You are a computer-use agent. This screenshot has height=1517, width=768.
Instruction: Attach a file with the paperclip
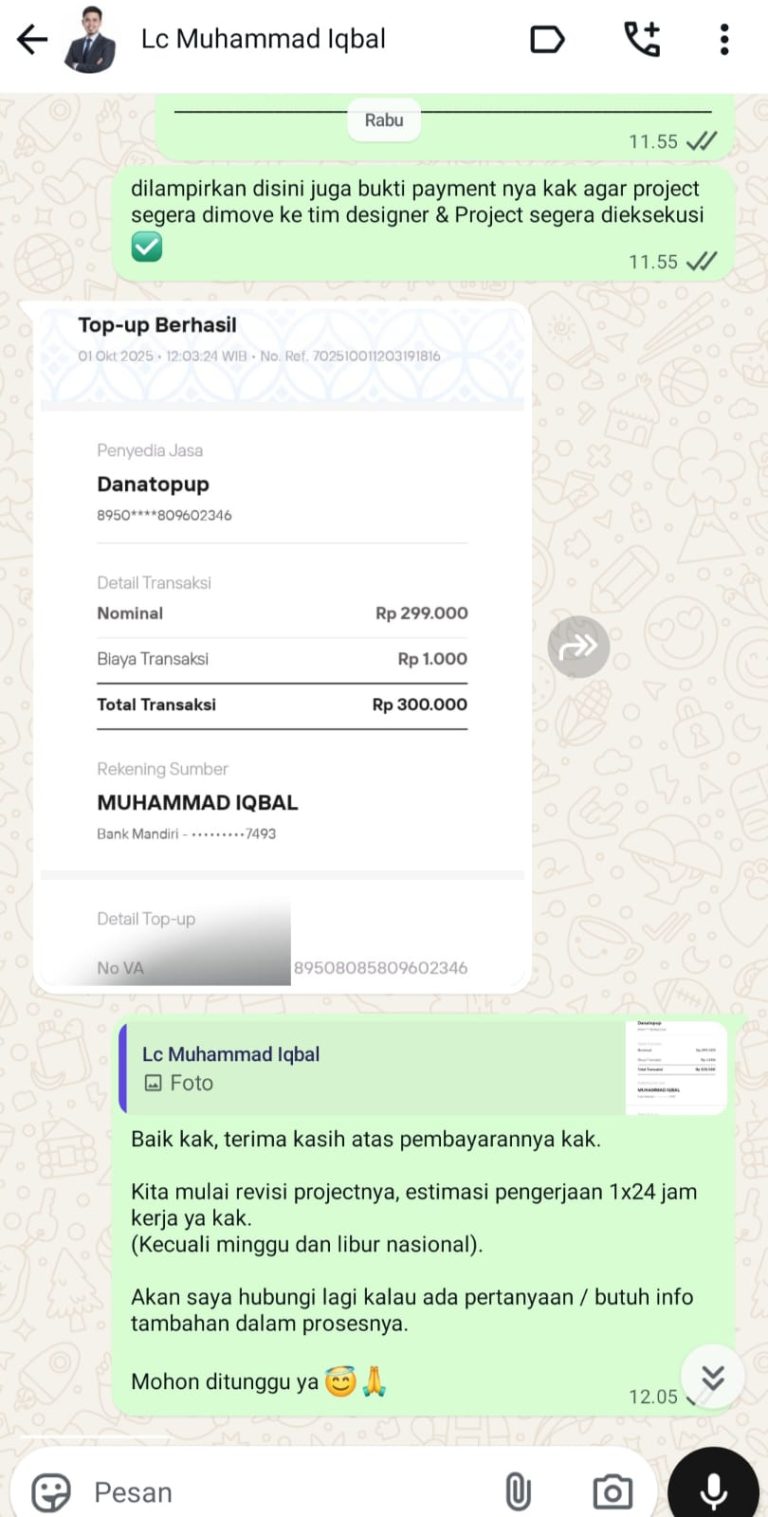pyautogui.click(x=517, y=1492)
